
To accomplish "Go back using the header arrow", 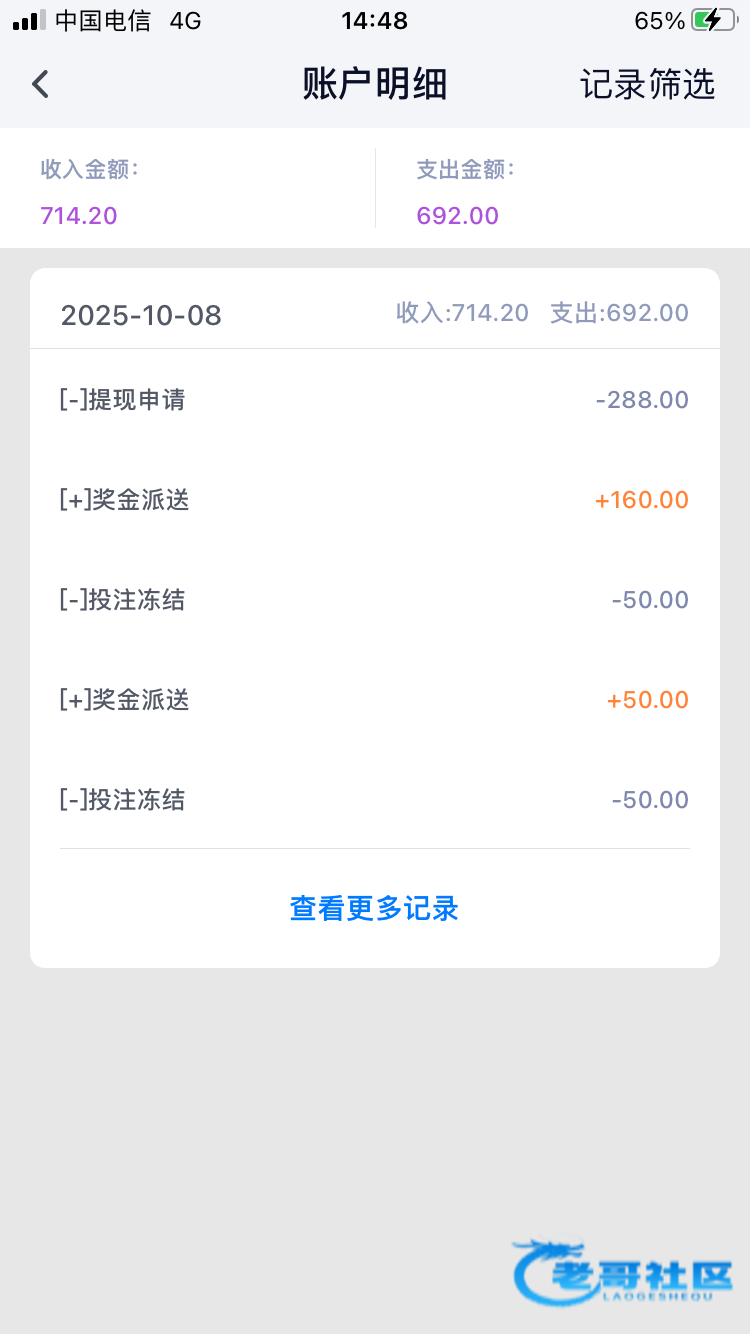I will pos(40,84).
